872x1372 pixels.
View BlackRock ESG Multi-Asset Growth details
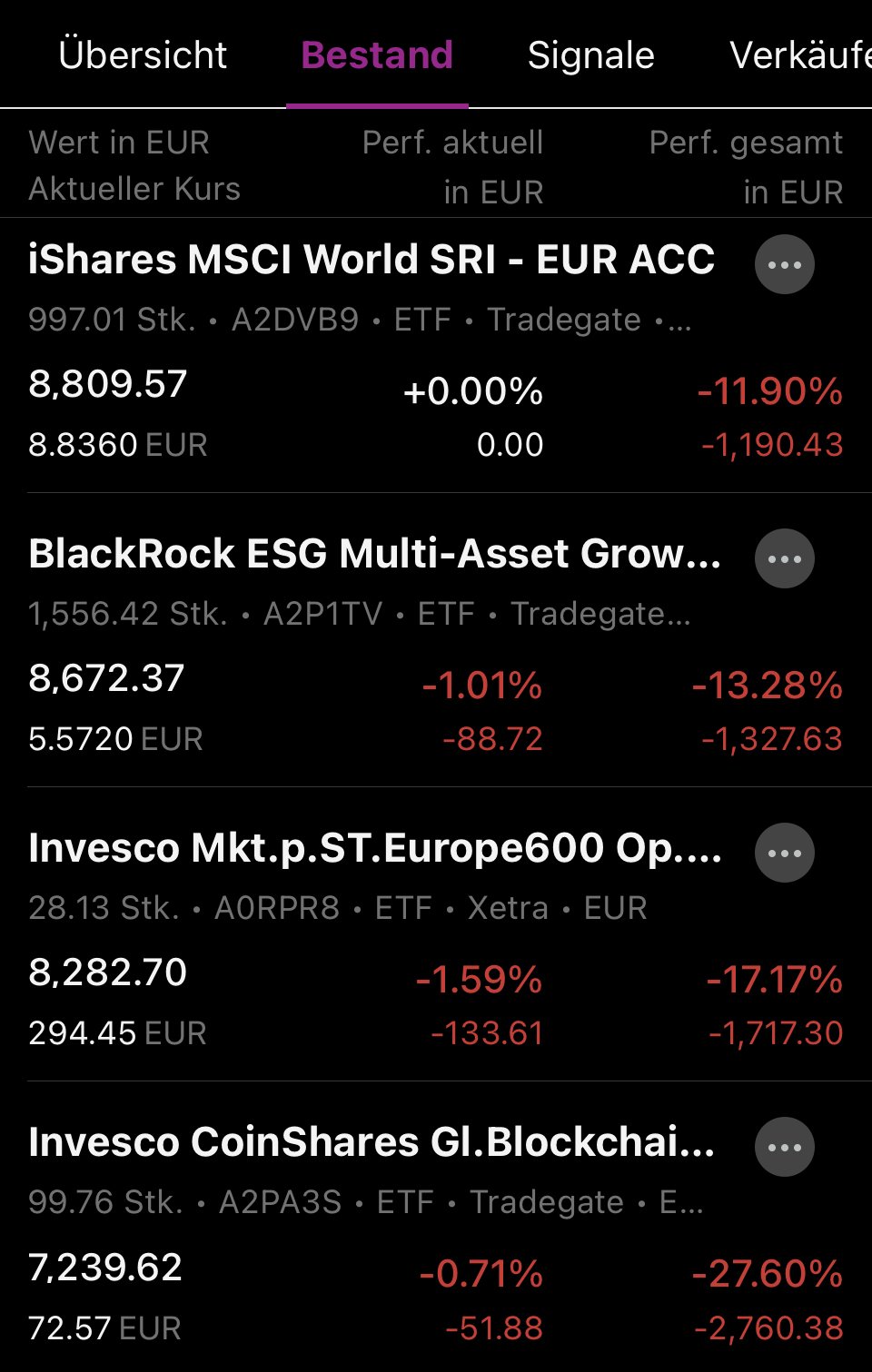click(374, 555)
